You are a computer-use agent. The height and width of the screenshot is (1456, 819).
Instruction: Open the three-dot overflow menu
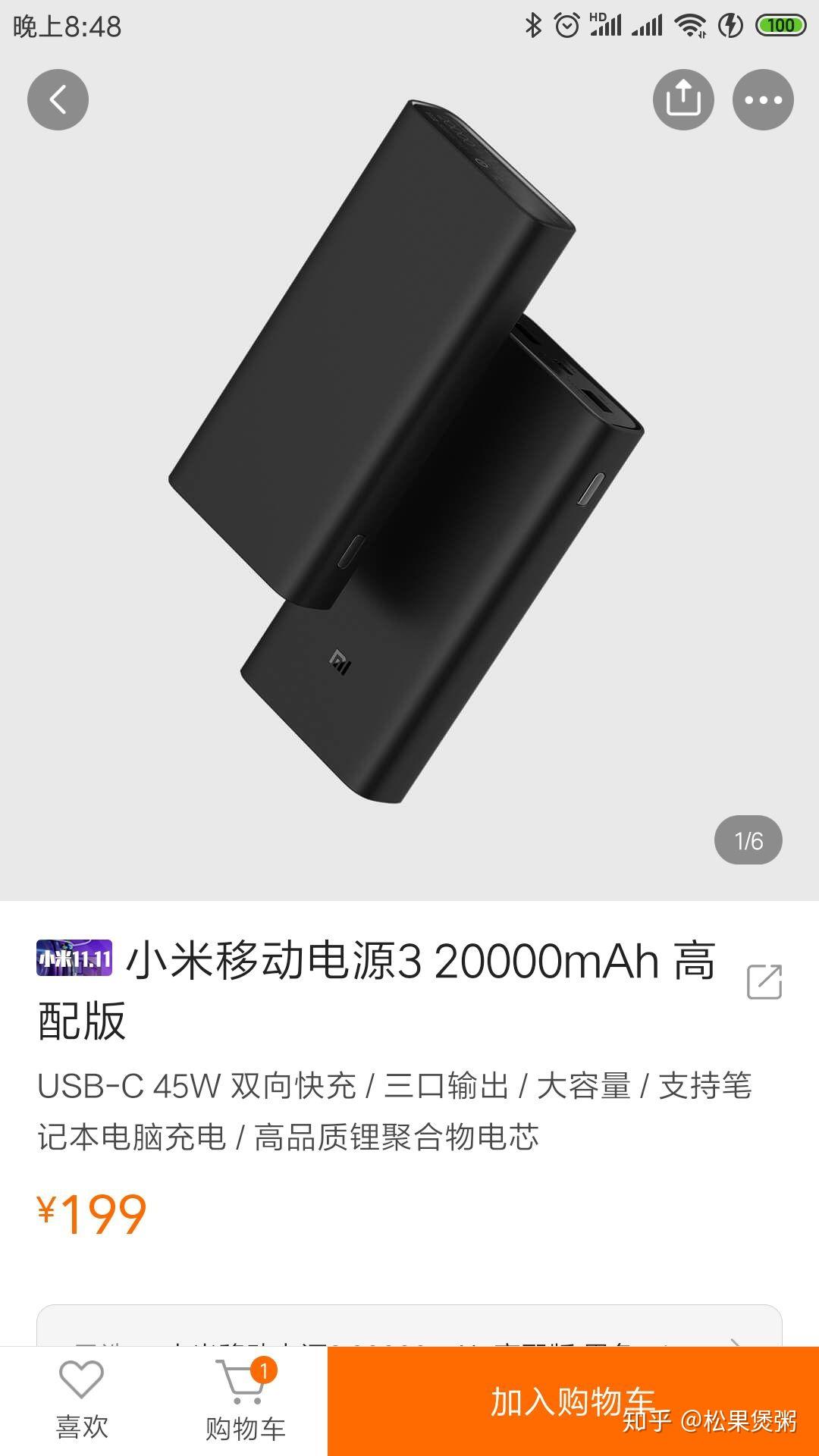763,99
